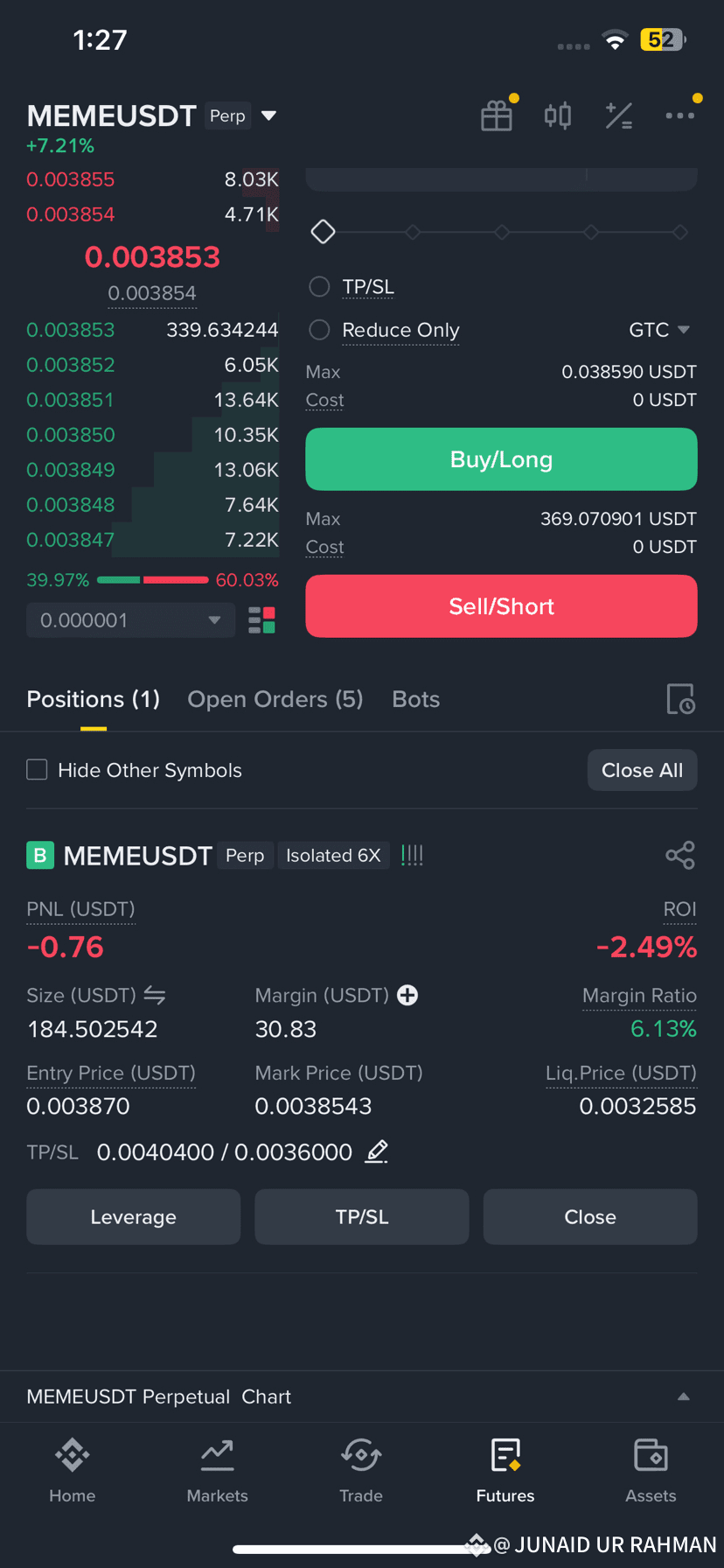
Task: Enable the Reduce Only option
Action: click(x=320, y=330)
